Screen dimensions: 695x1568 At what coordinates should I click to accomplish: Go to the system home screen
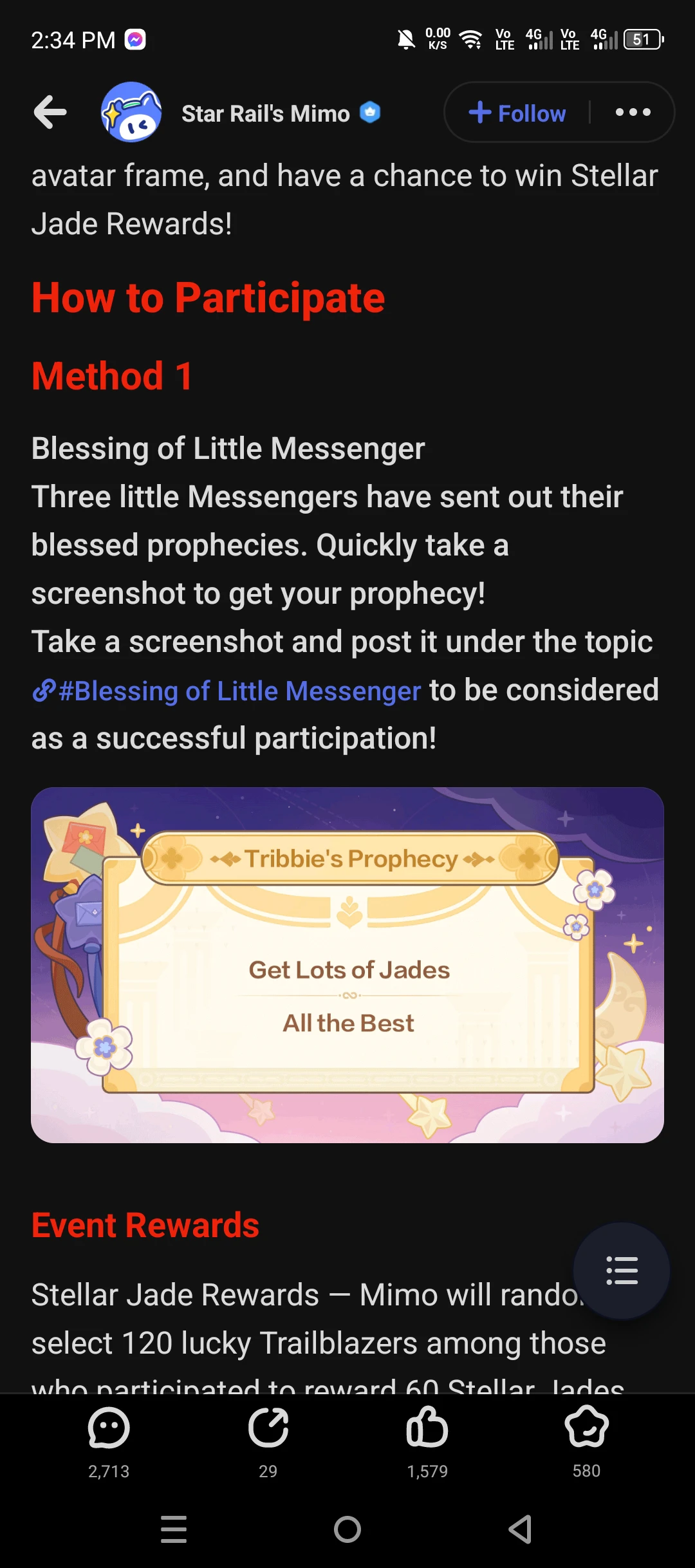[x=347, y=1529]
